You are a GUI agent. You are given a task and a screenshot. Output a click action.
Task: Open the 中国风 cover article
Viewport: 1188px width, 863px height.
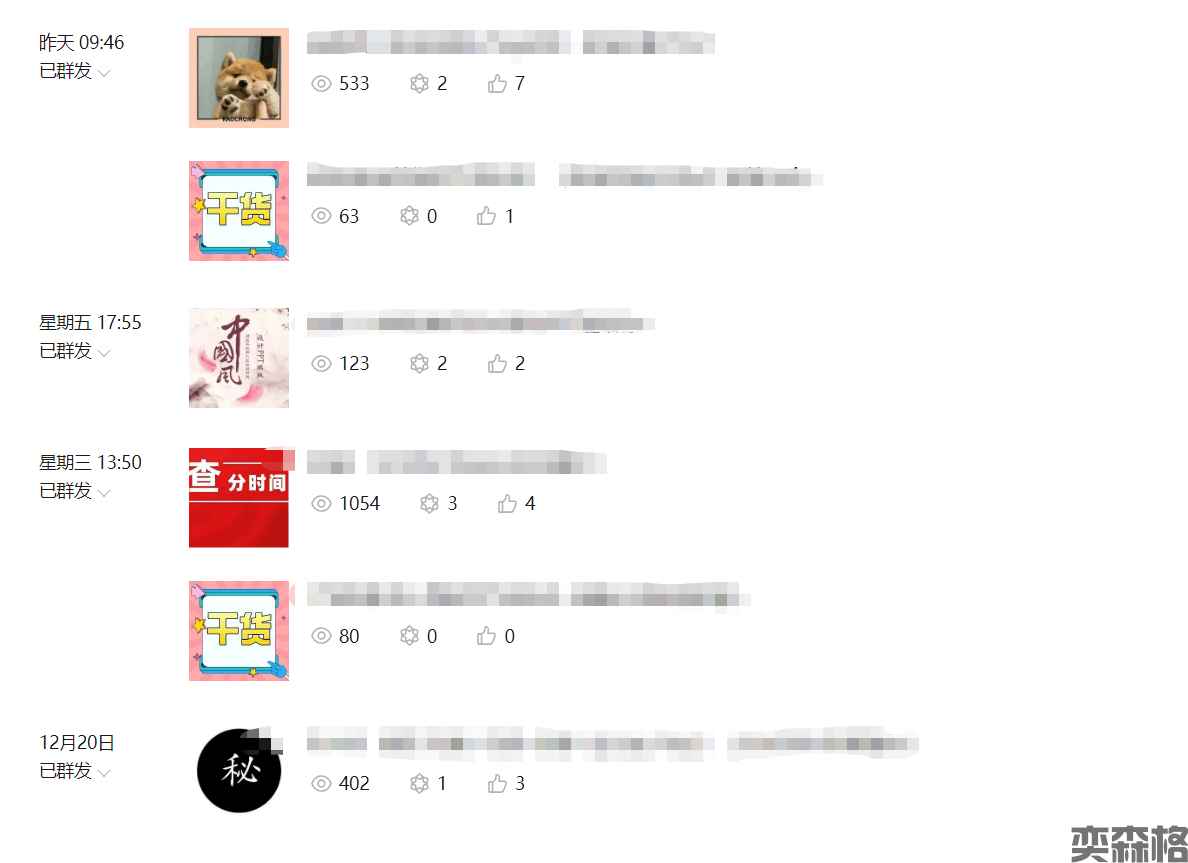(239, 358)
